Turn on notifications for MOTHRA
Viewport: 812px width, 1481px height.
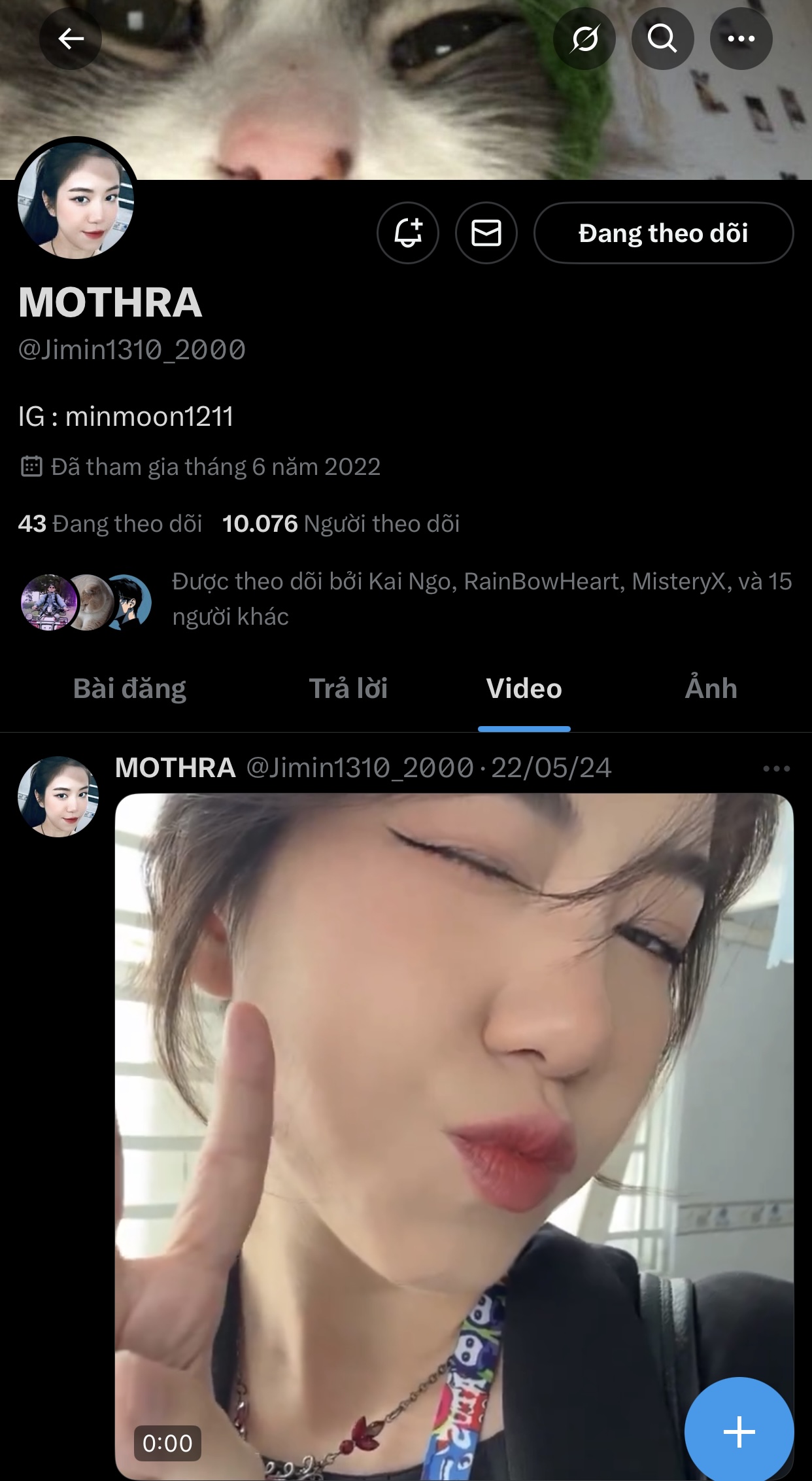pyautogui.click(x=408, y=233)
